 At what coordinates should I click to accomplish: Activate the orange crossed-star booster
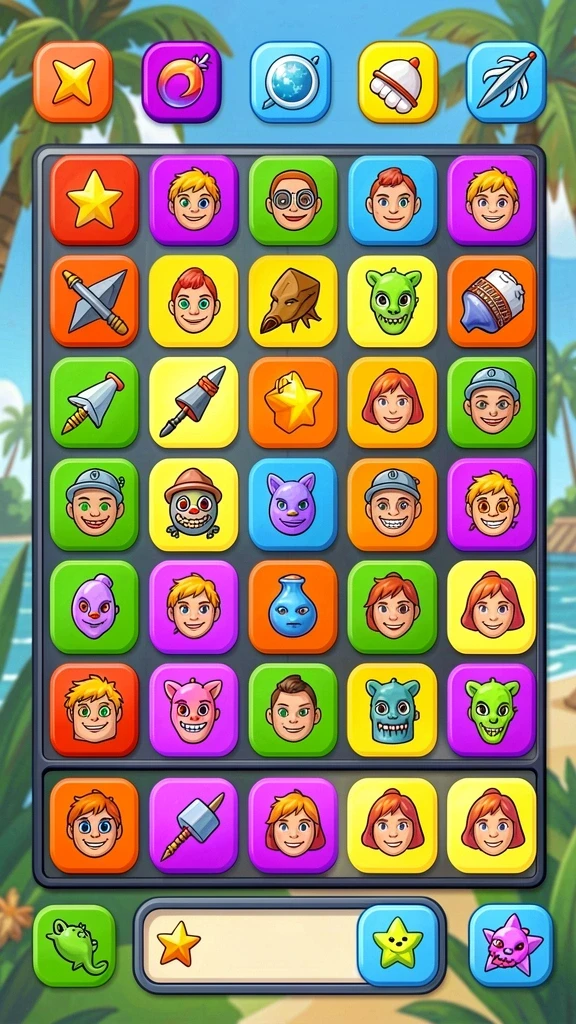pos(73,82)
